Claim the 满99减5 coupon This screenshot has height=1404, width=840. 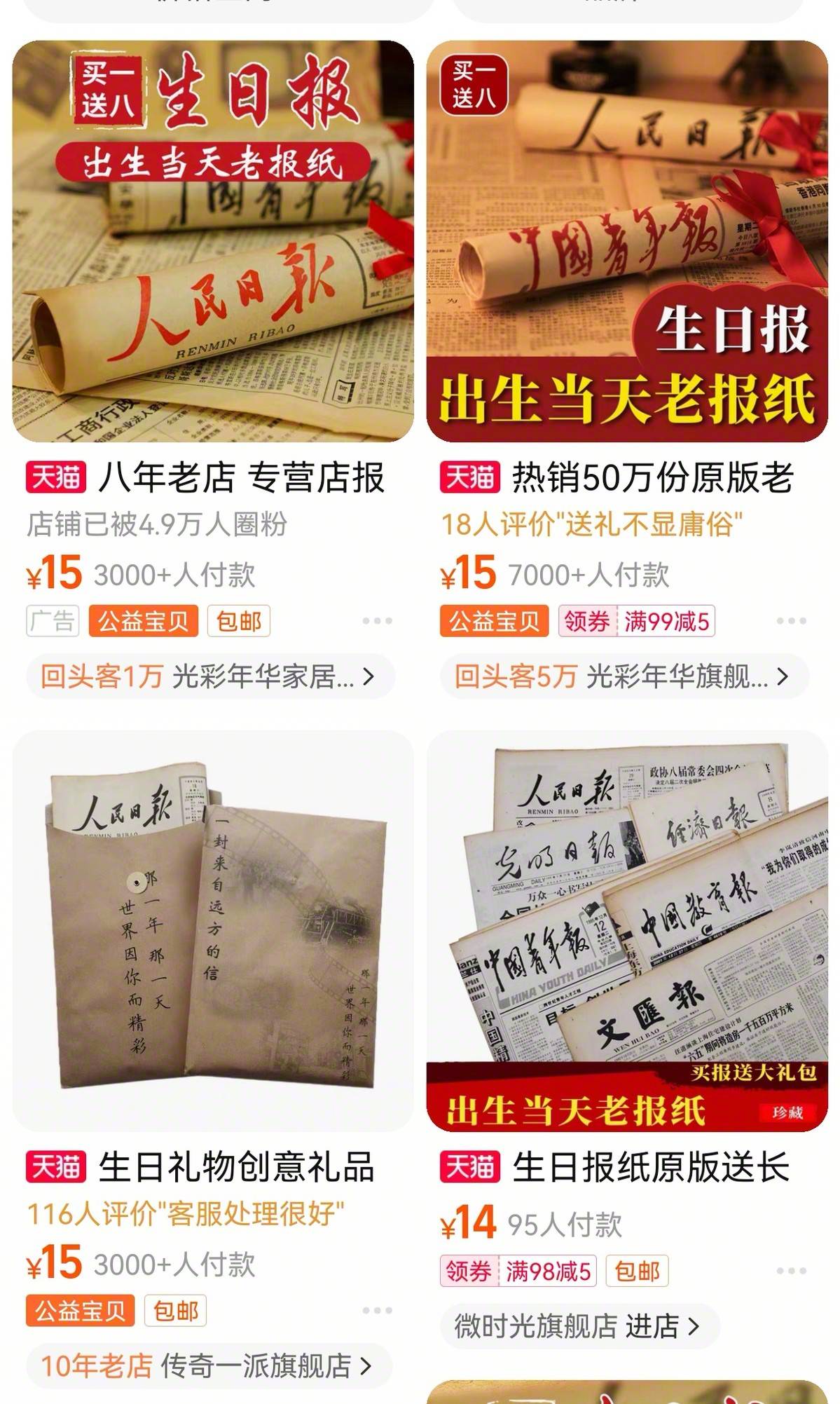636,622
